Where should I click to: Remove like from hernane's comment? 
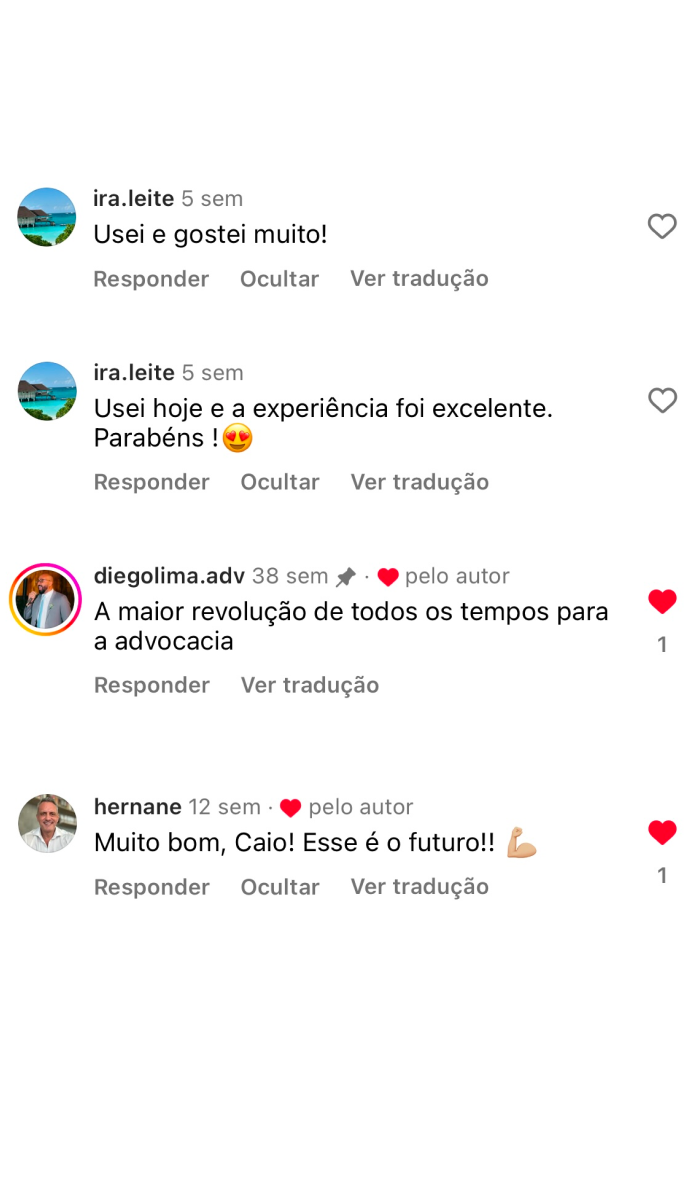(x=662, y=832)
